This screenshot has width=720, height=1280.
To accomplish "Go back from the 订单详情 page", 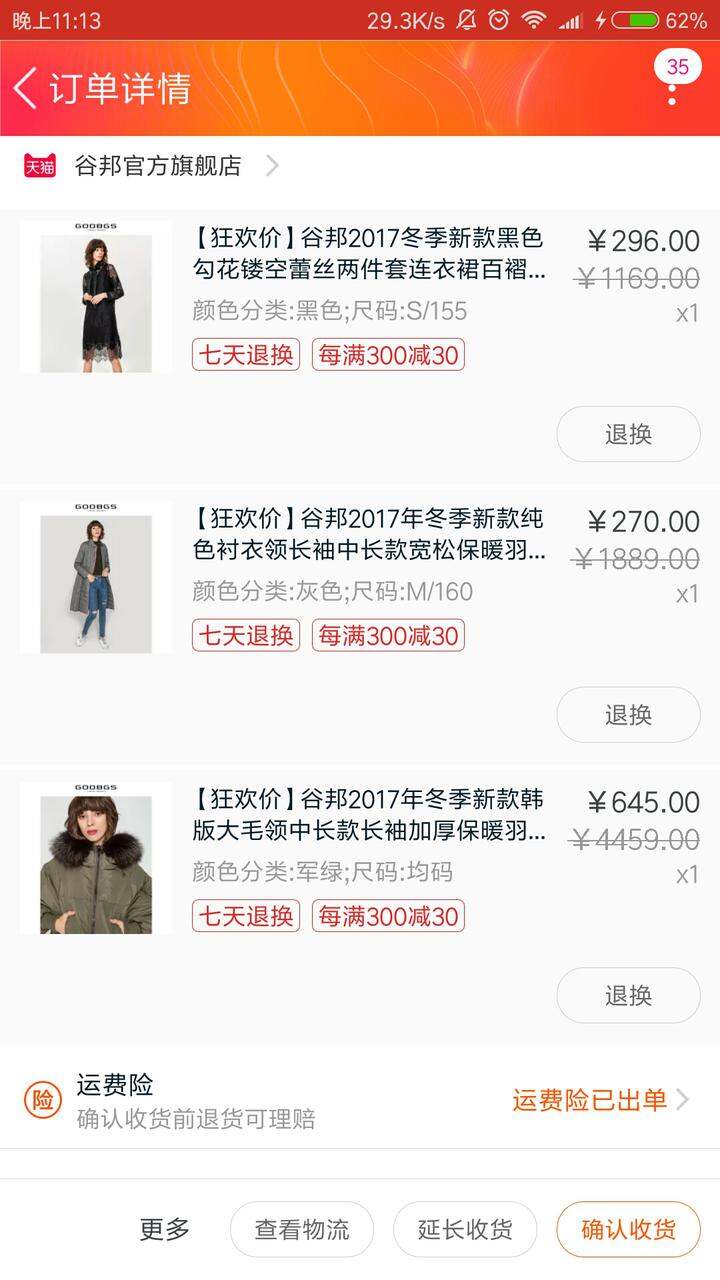I will click(26, 89).
